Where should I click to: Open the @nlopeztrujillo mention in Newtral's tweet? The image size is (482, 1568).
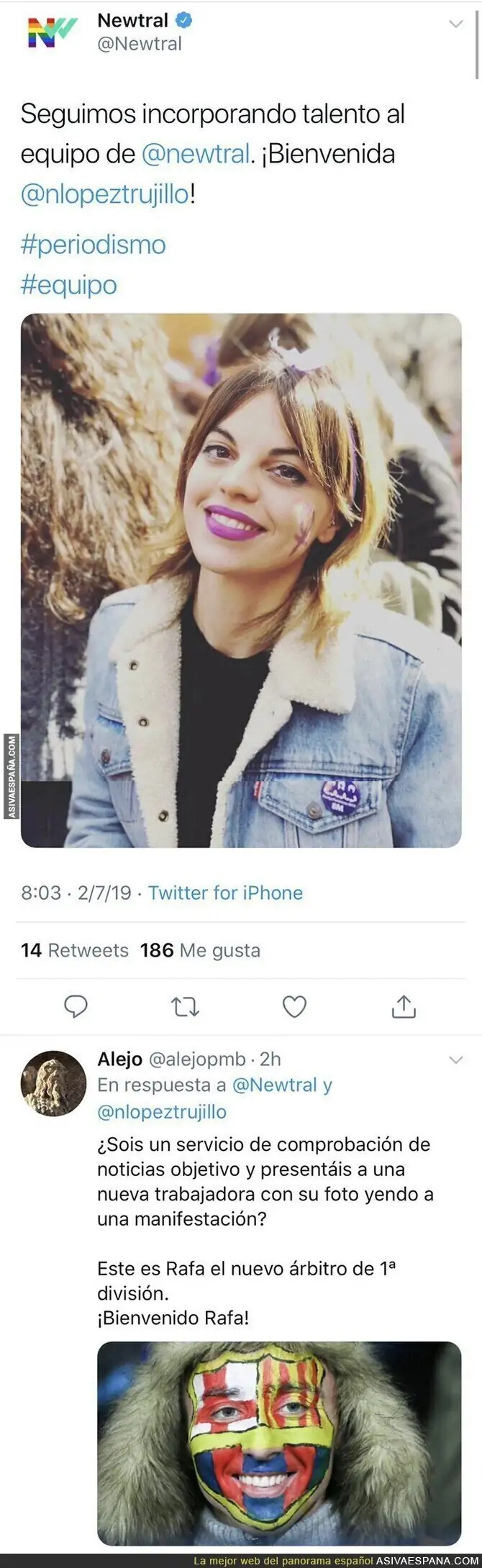[x=105, y=194]
